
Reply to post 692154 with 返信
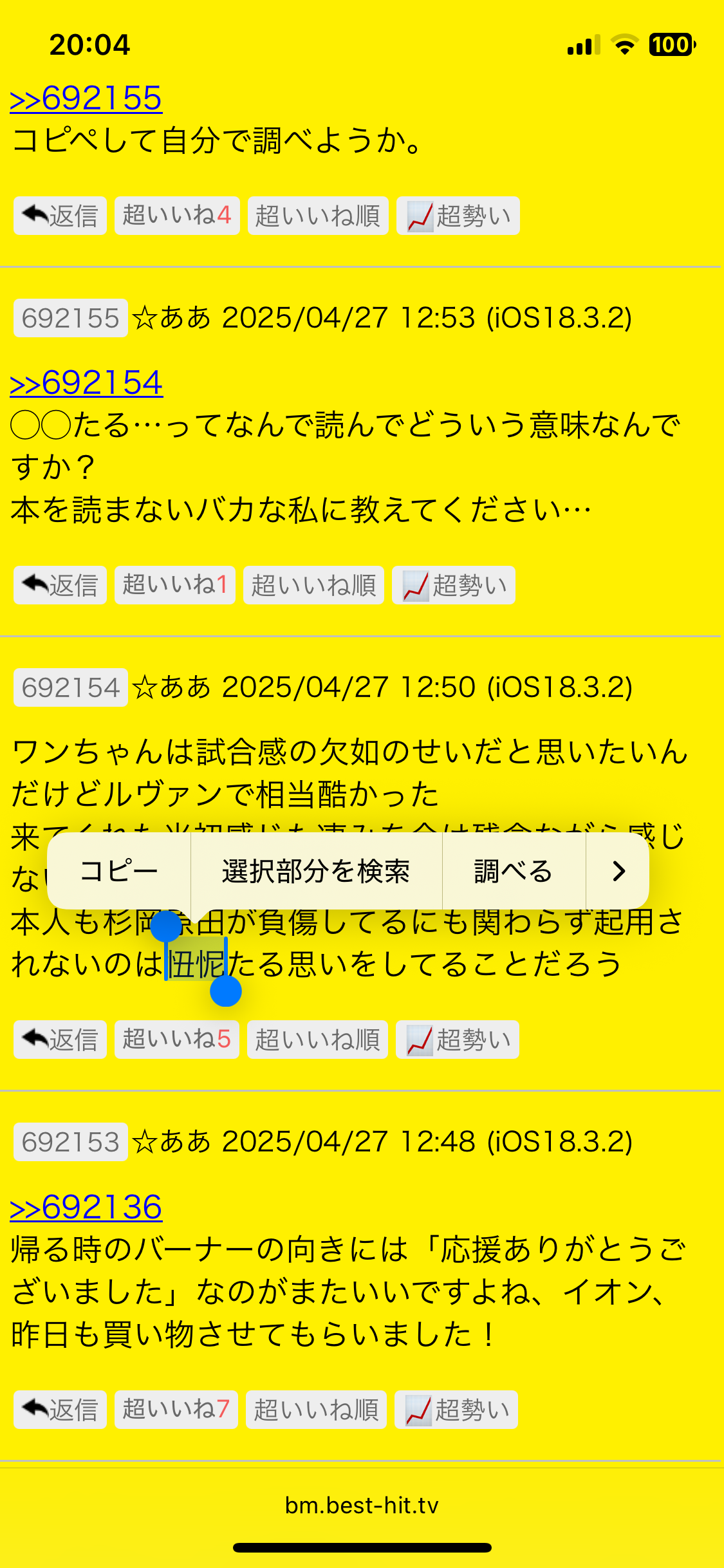coord(60,1040)
